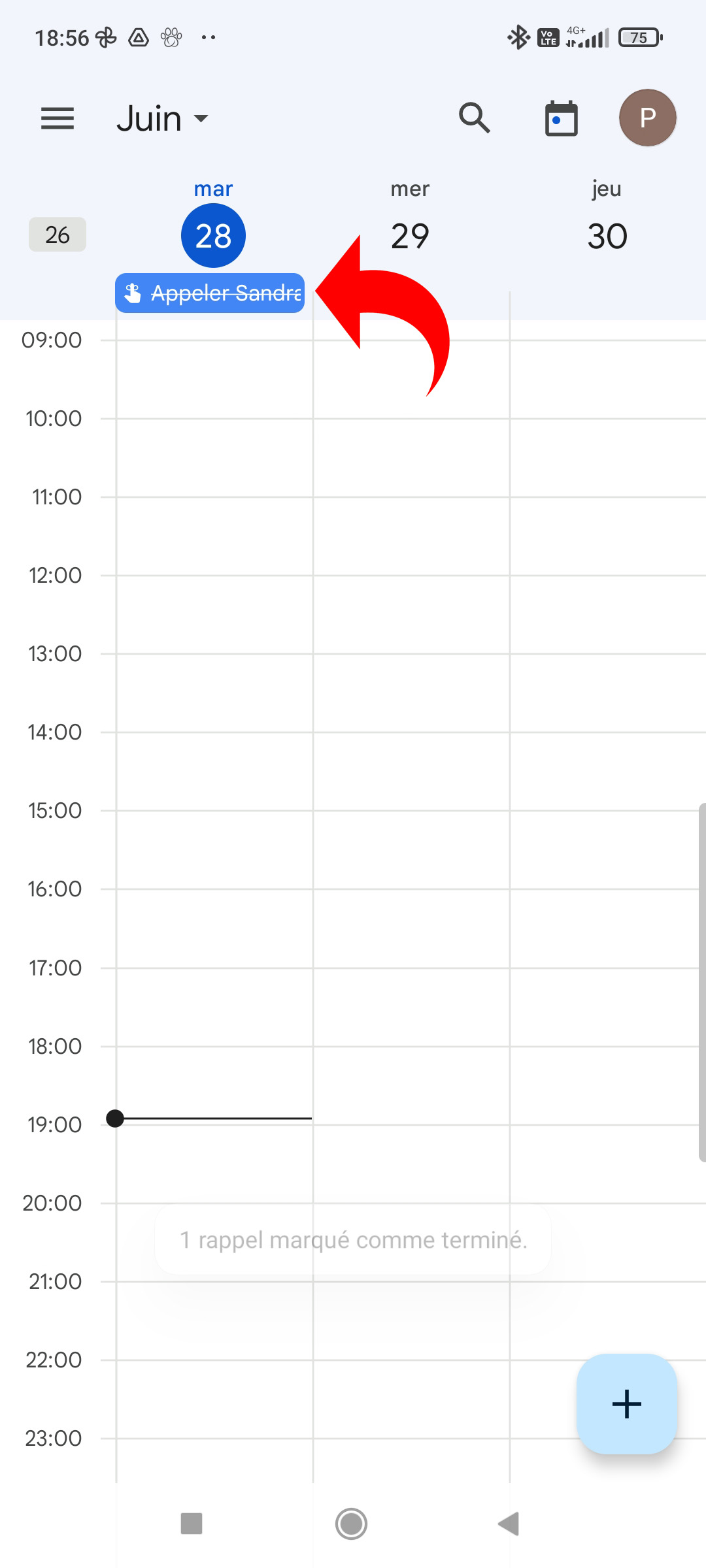This screenshot has height=1568, width=706.
Task: Select Wednesday the 29th
Action: 410,235
